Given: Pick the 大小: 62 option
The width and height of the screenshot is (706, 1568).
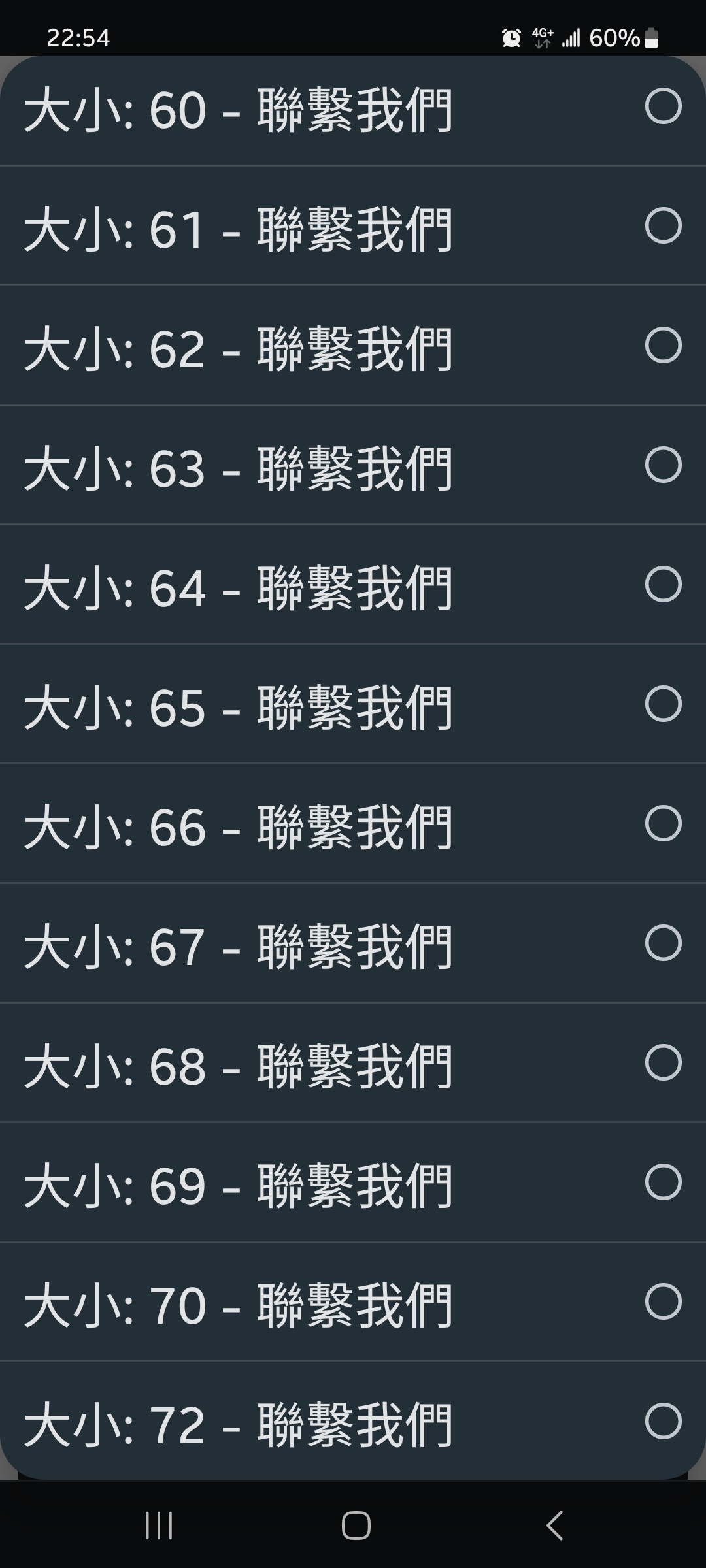Looking at the screenshot, I should (353, 345).
